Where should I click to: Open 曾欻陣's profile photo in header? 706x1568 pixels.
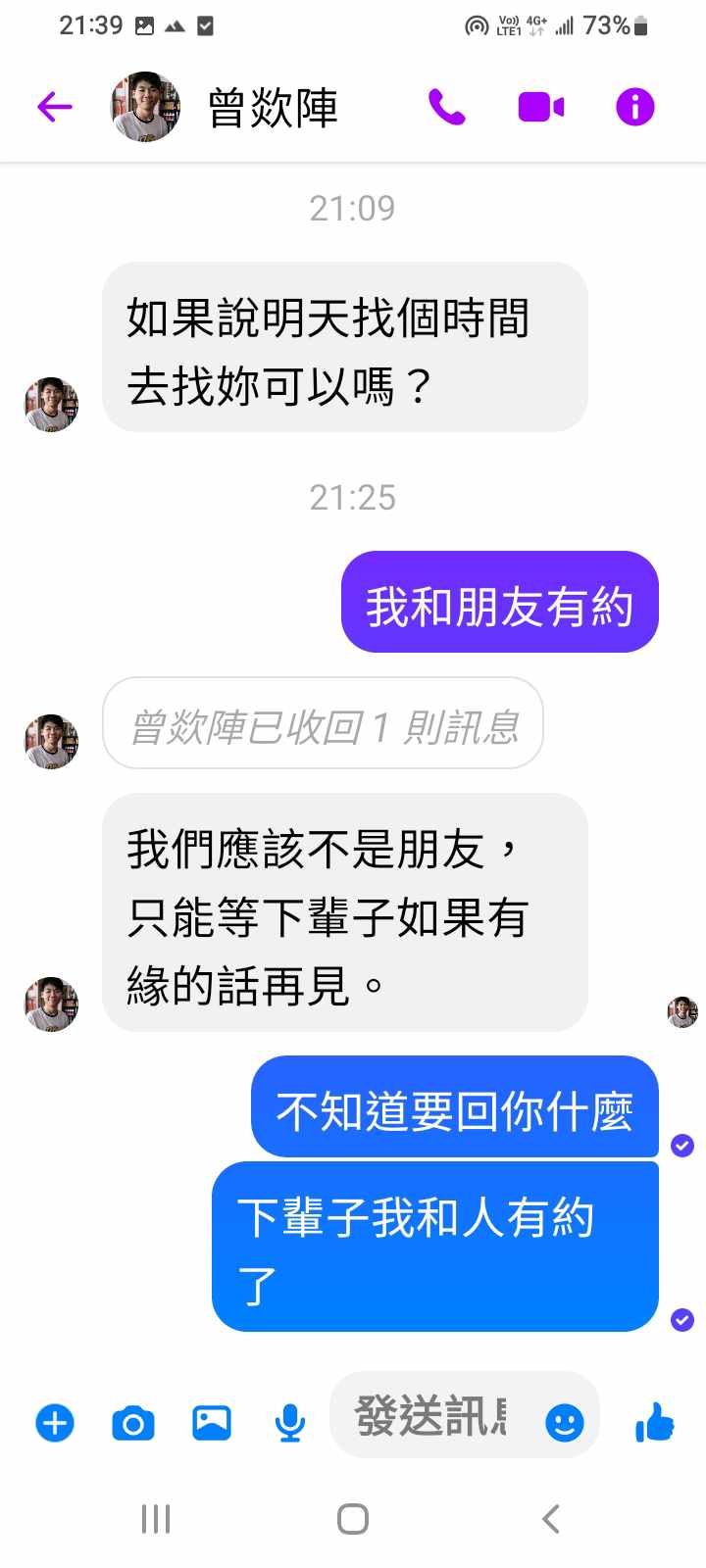point(145,107)
